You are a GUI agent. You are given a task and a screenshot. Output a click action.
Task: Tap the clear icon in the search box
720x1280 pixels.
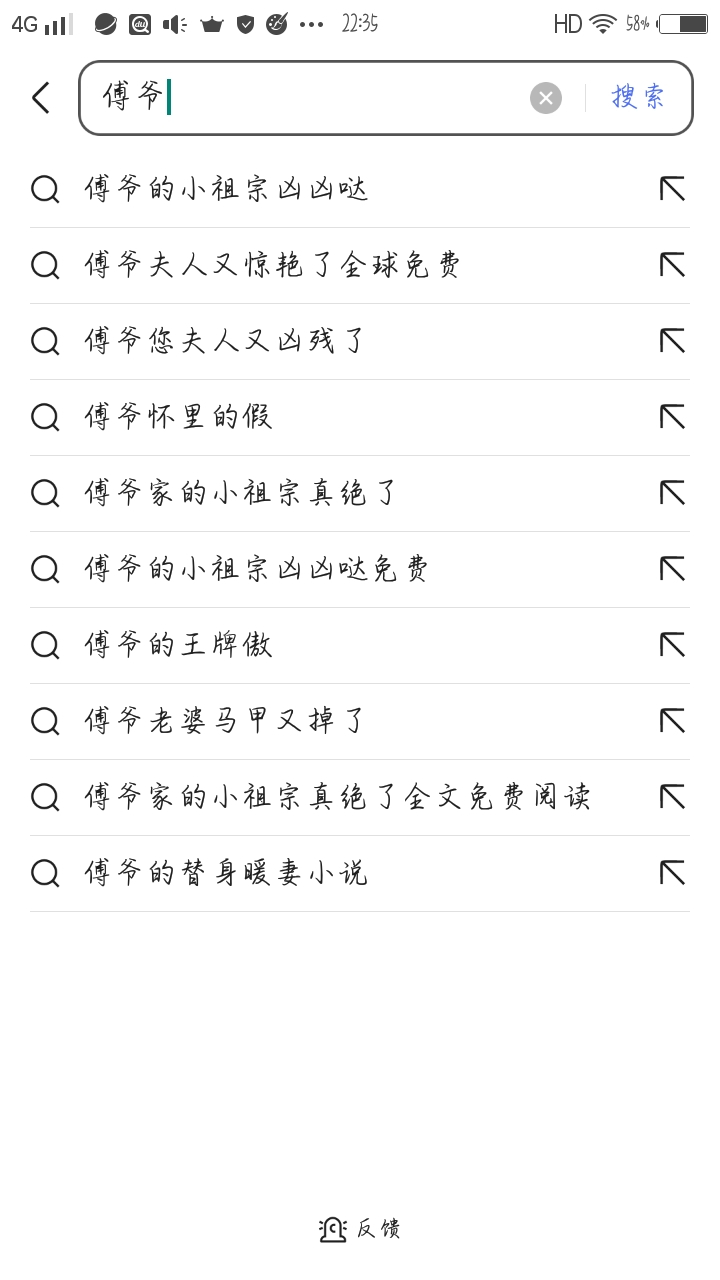click(x=545, y=97)
